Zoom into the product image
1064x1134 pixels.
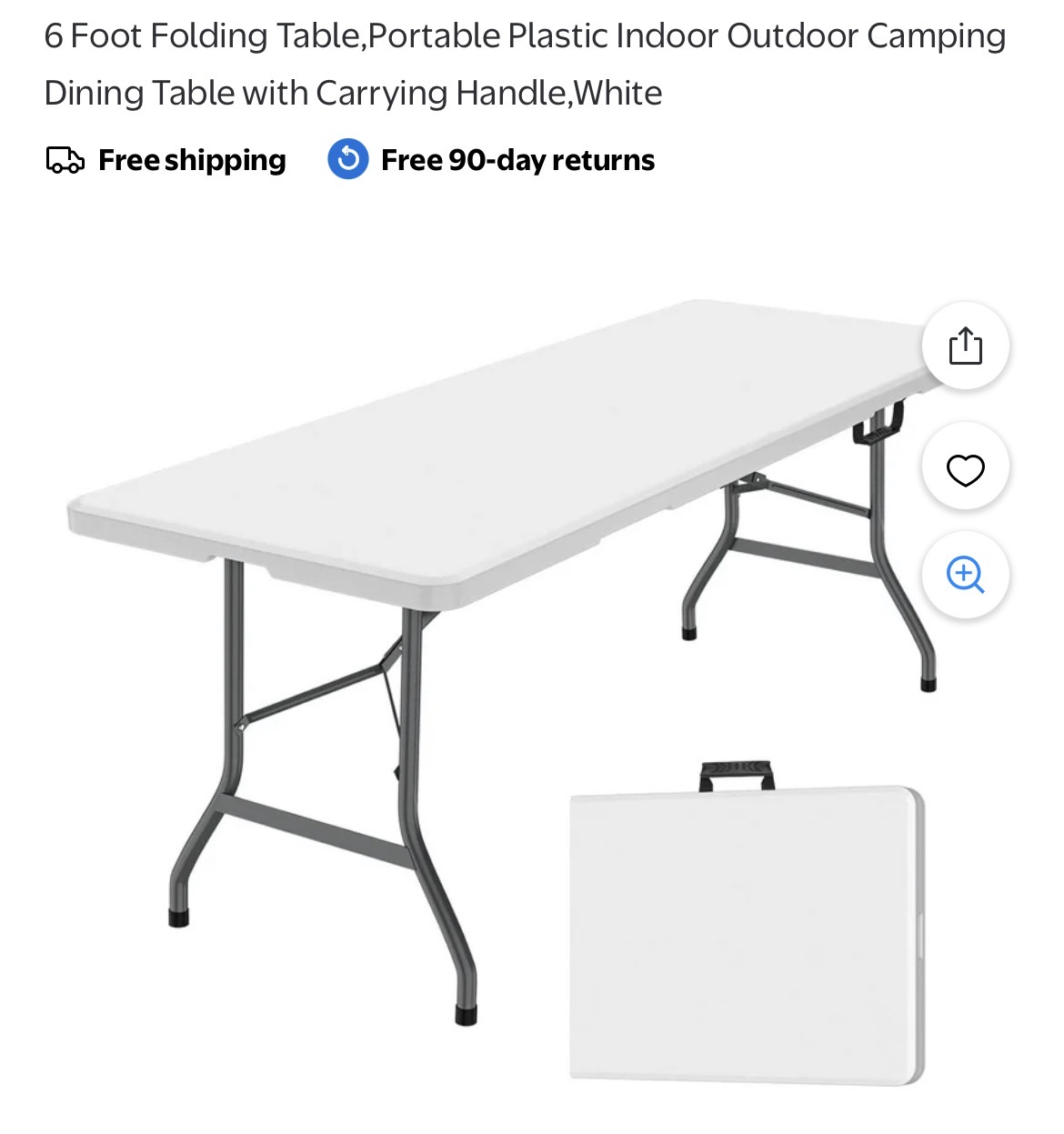[965, 576]
